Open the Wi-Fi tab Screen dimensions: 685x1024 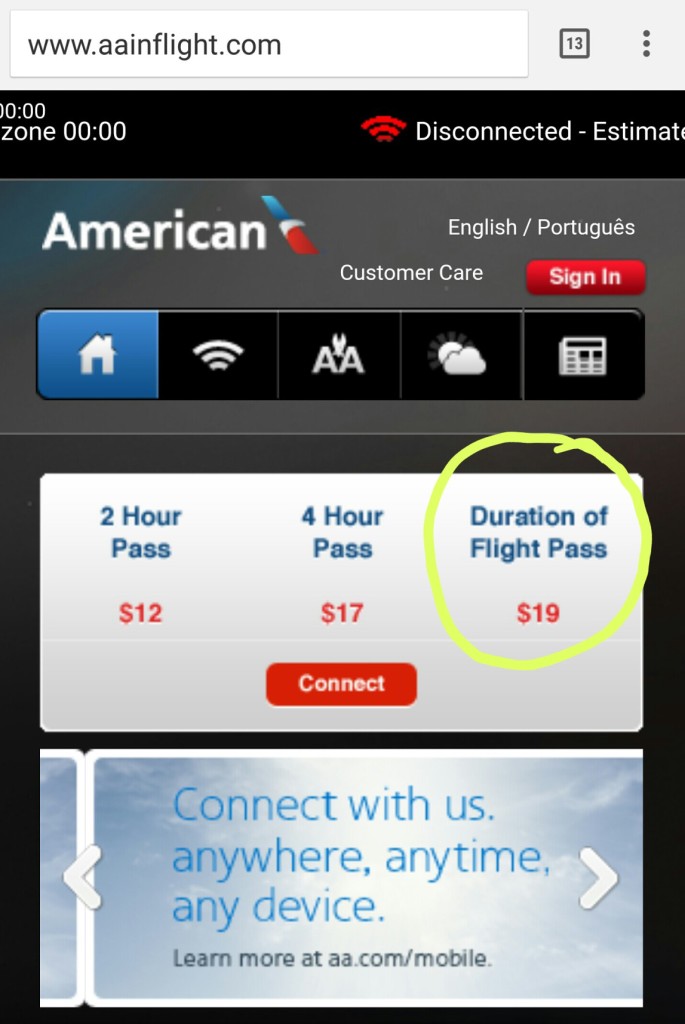(x=218, y=355)
